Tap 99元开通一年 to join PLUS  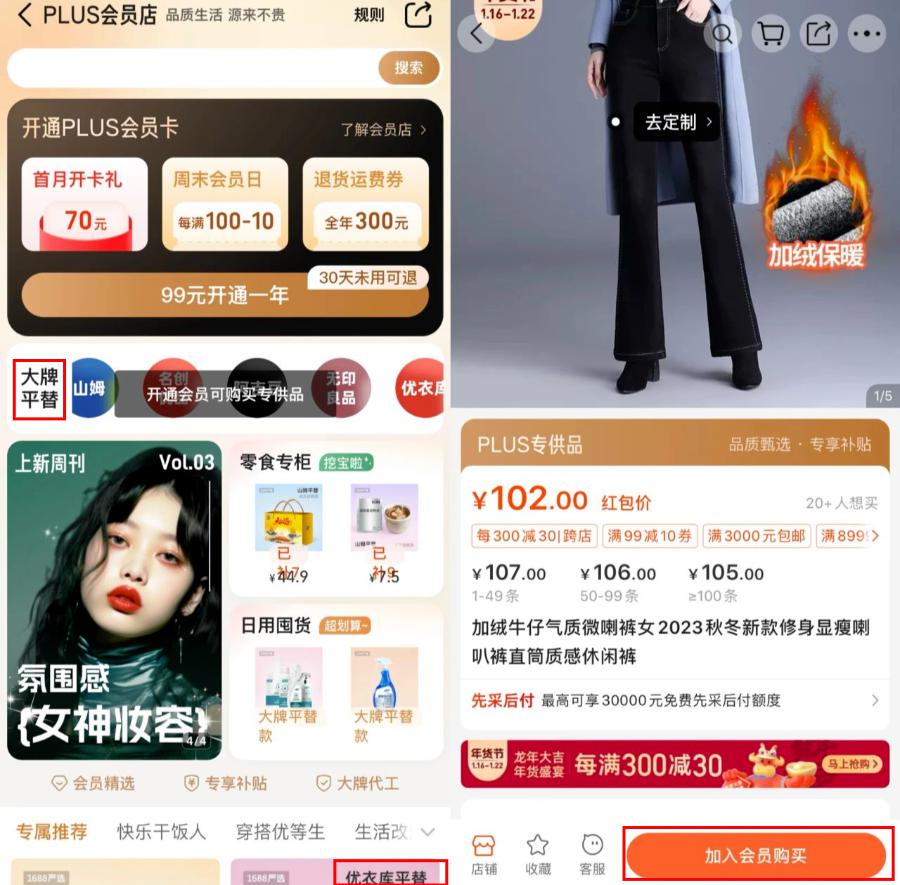[225, 295]
